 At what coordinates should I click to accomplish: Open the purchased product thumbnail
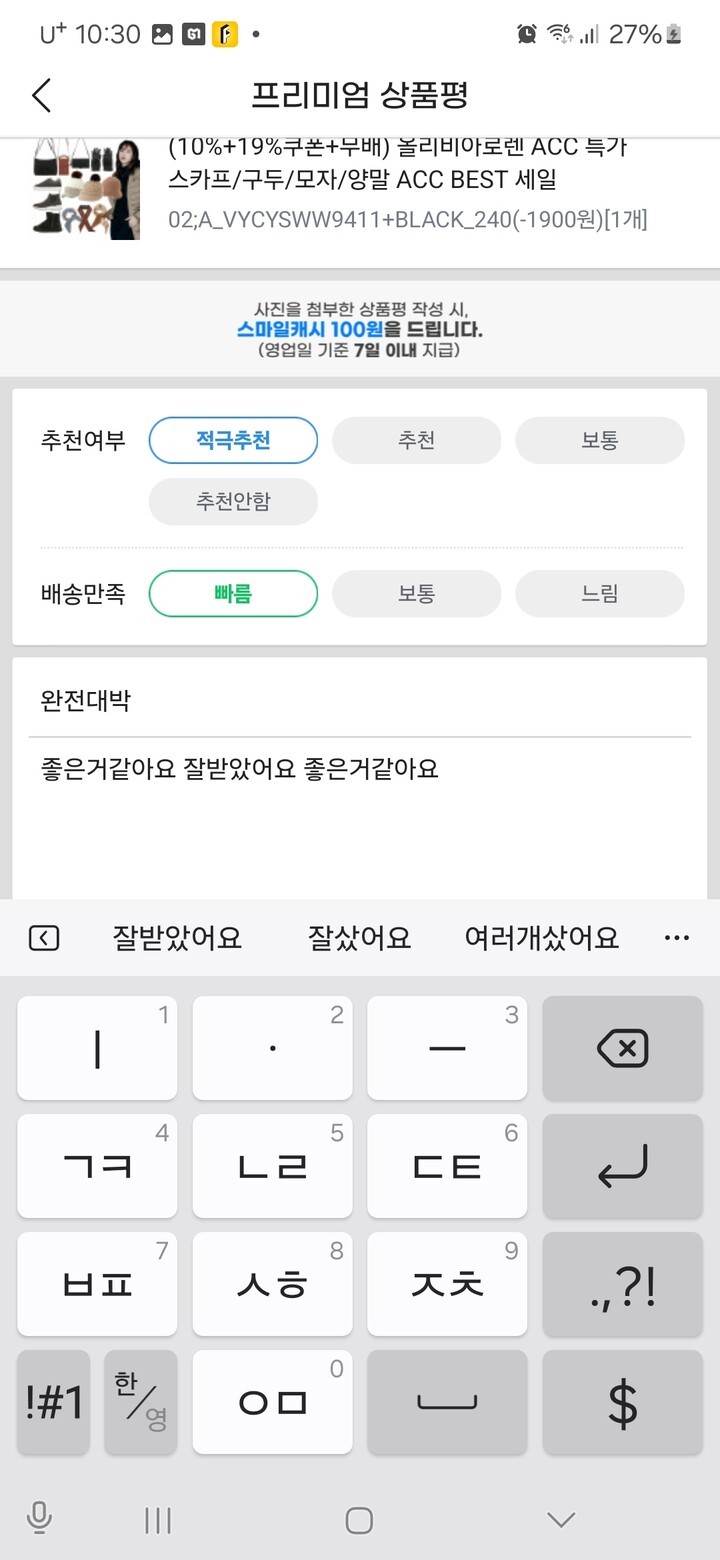[x=85, y=189]
